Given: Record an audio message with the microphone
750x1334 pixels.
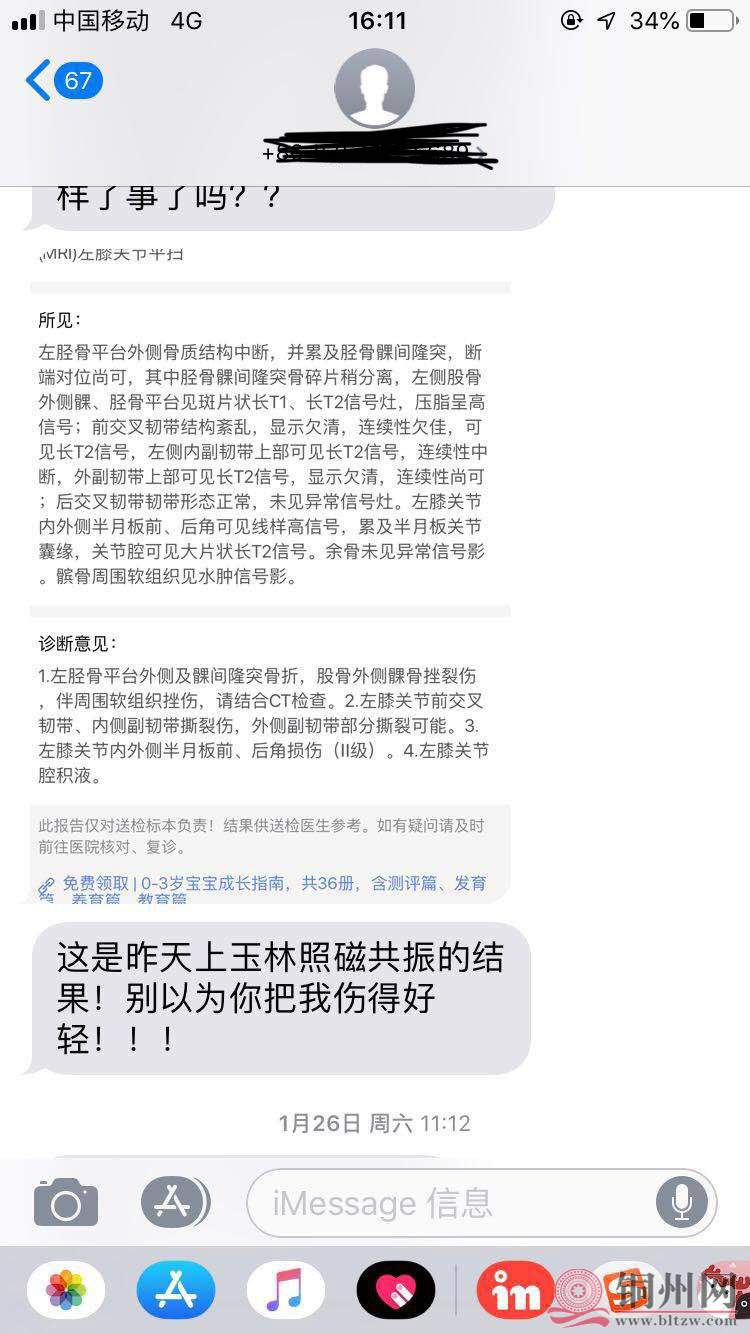Looking at the screenshot, I should tap(682, 1202).
